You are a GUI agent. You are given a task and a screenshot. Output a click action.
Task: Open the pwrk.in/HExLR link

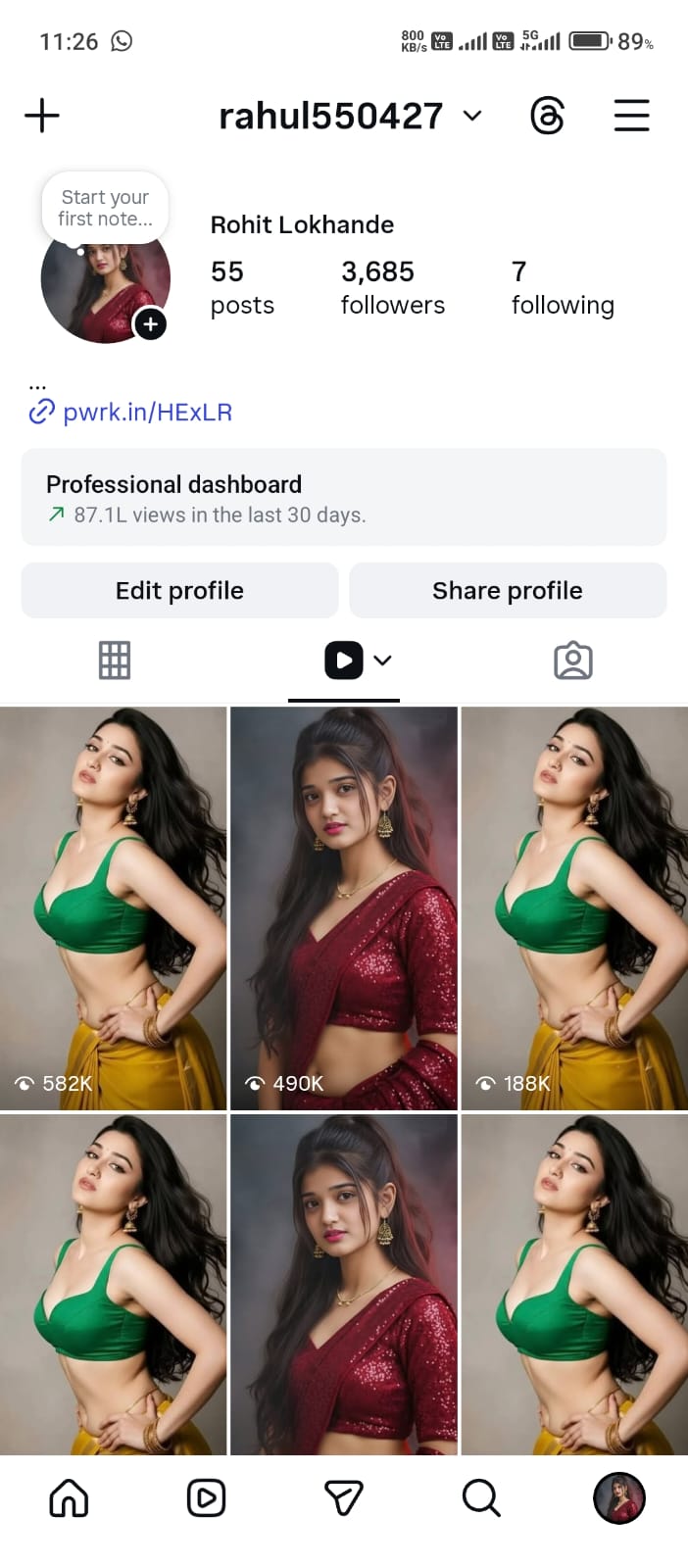pyautogui.click(x=147, y=413)
